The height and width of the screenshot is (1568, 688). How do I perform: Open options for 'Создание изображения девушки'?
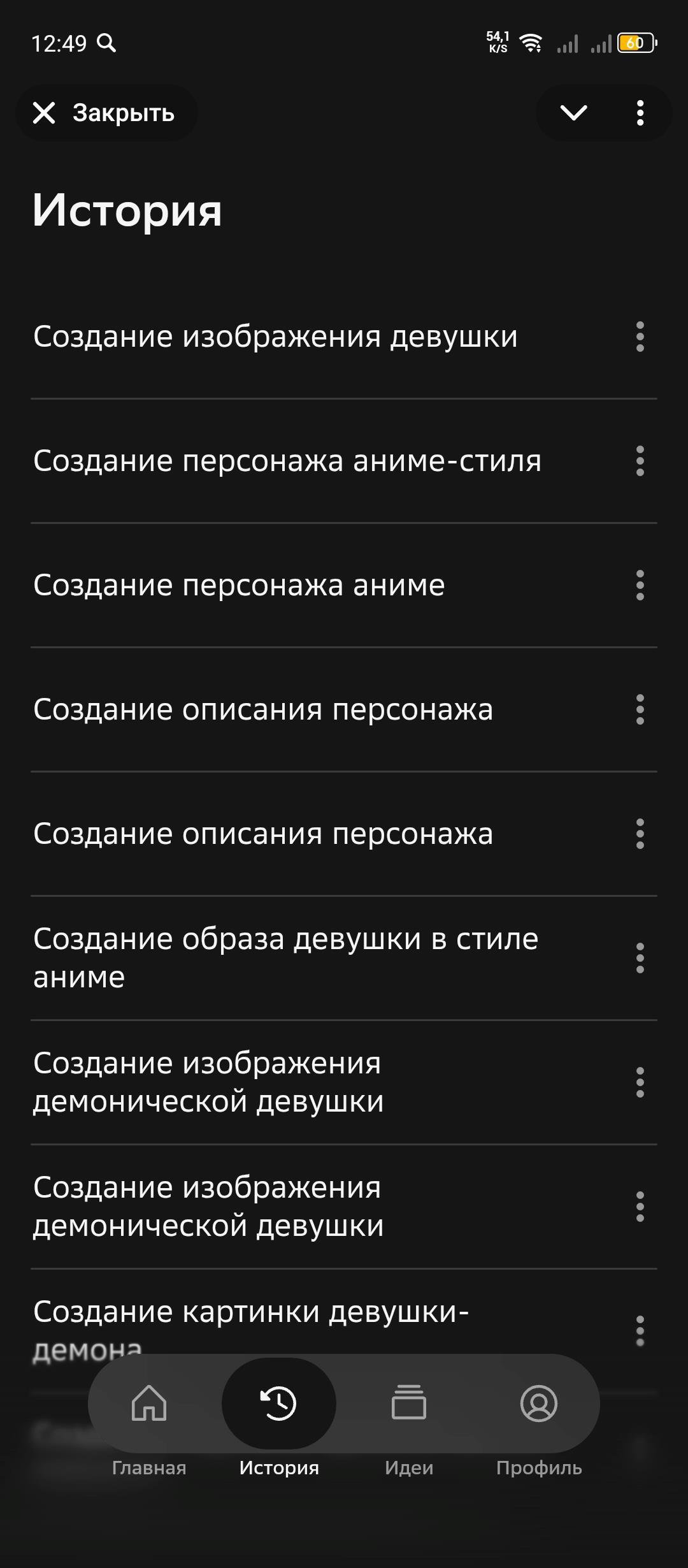640,337
